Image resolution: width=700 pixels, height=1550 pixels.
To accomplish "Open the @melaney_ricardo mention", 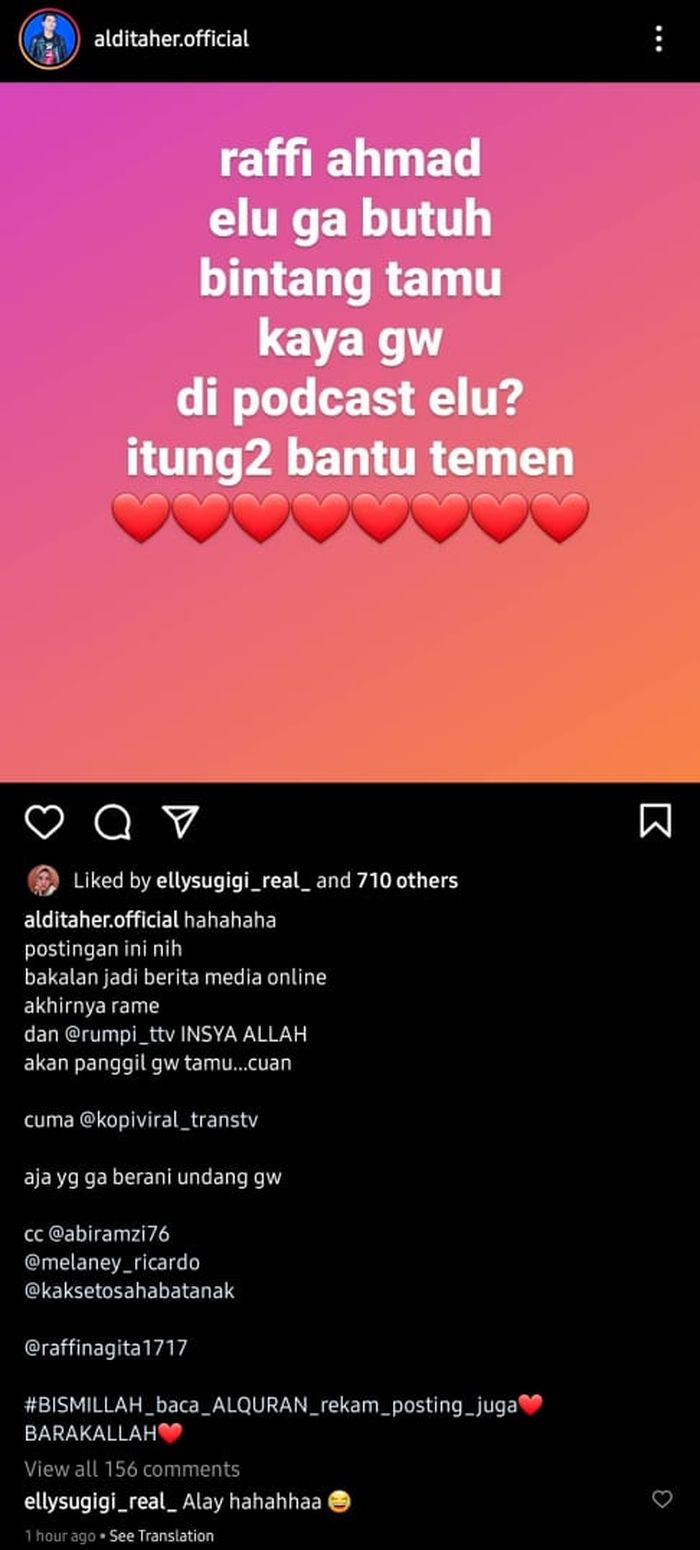I will [112, 1263].
